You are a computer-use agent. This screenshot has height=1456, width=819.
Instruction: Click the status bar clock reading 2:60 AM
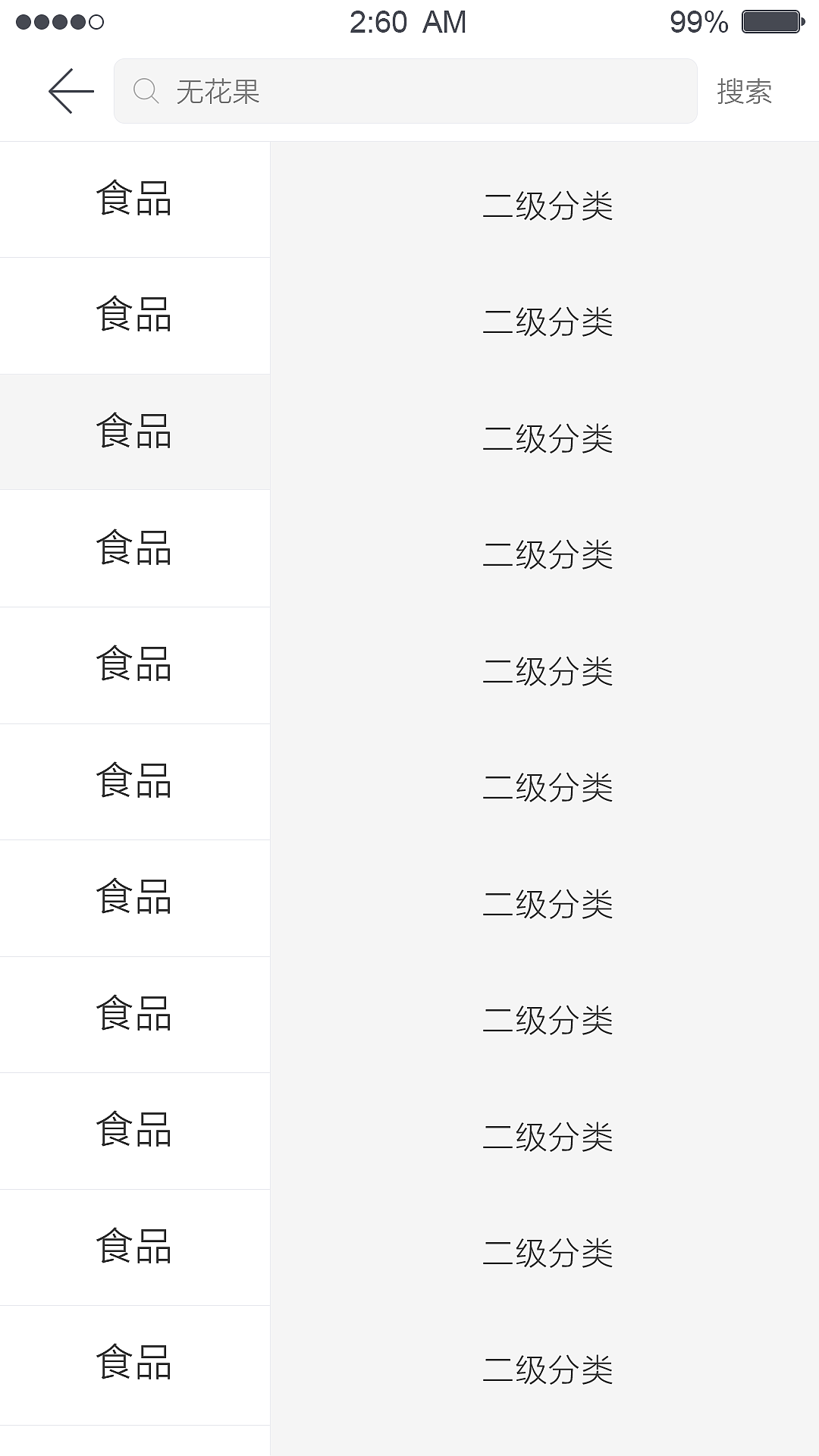pyautogui.click(x=407, y=23)
